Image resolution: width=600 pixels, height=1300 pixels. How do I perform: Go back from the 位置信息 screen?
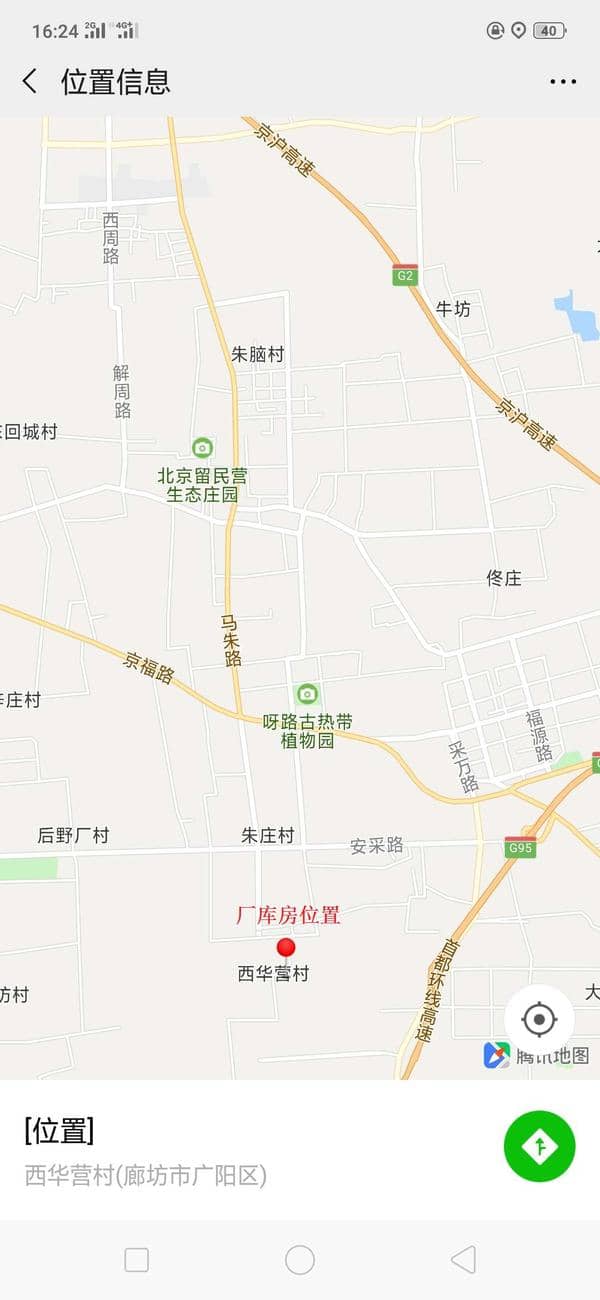pos(30,82)
